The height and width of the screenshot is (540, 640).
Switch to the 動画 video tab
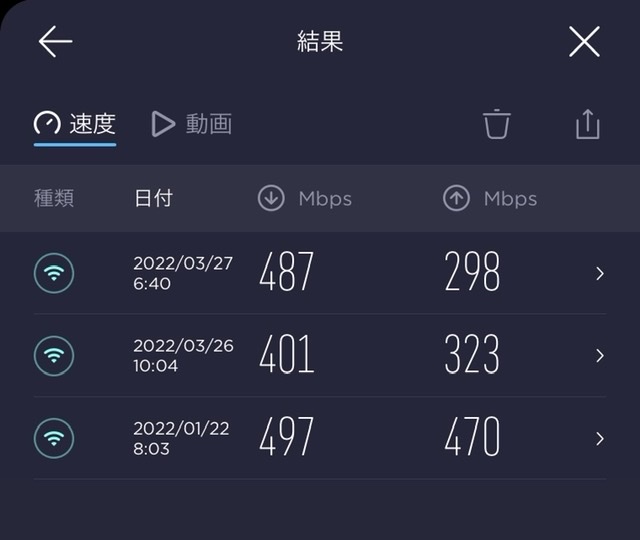click(191, 124)
